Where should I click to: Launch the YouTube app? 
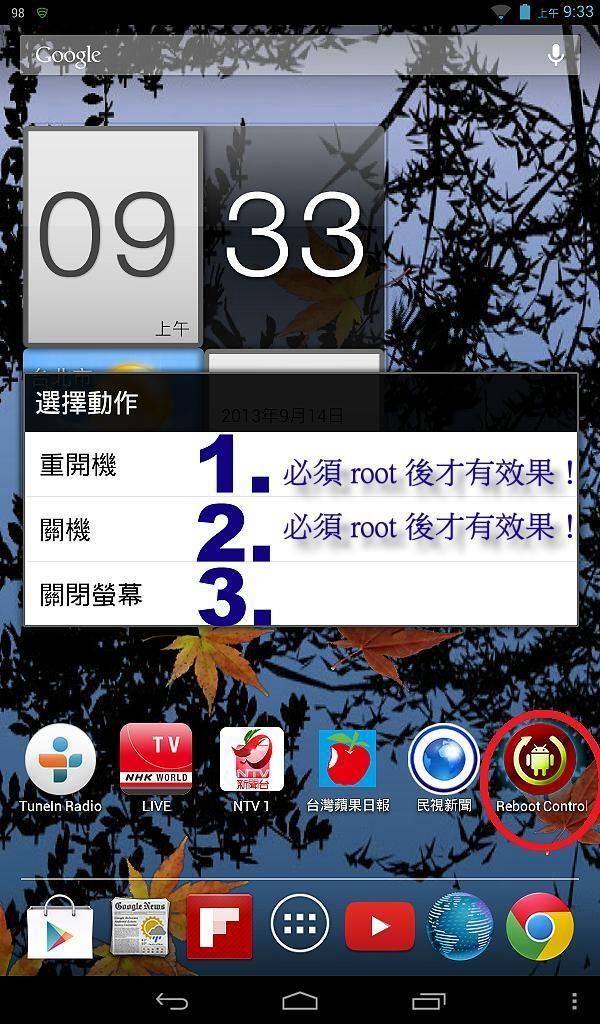pyautogui.click(x=380, y=928)
